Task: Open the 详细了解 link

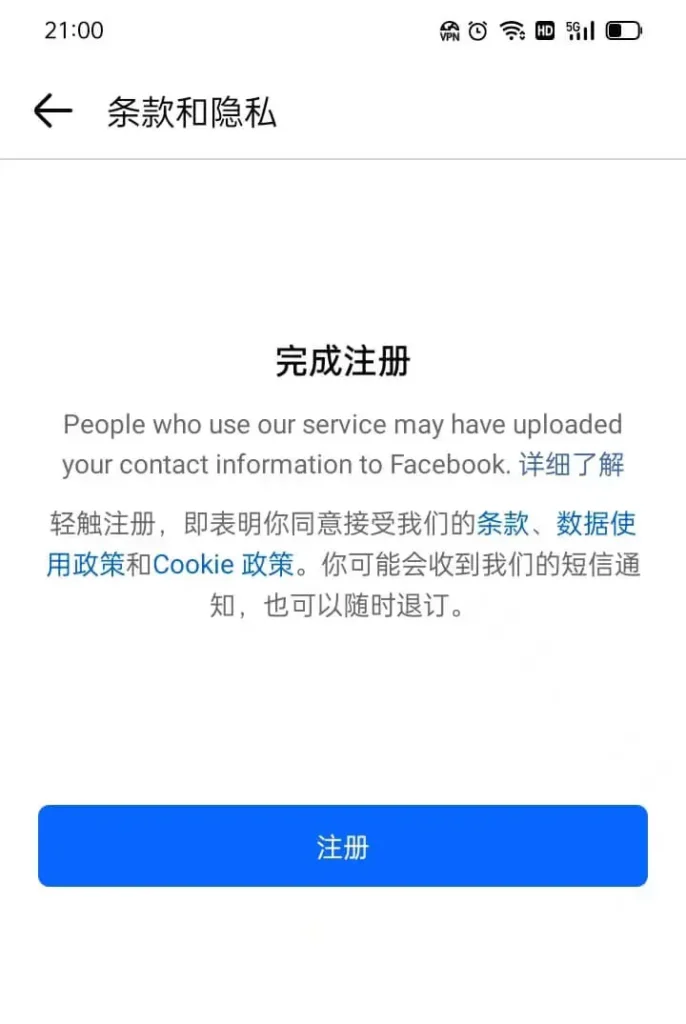Action: 571,465
